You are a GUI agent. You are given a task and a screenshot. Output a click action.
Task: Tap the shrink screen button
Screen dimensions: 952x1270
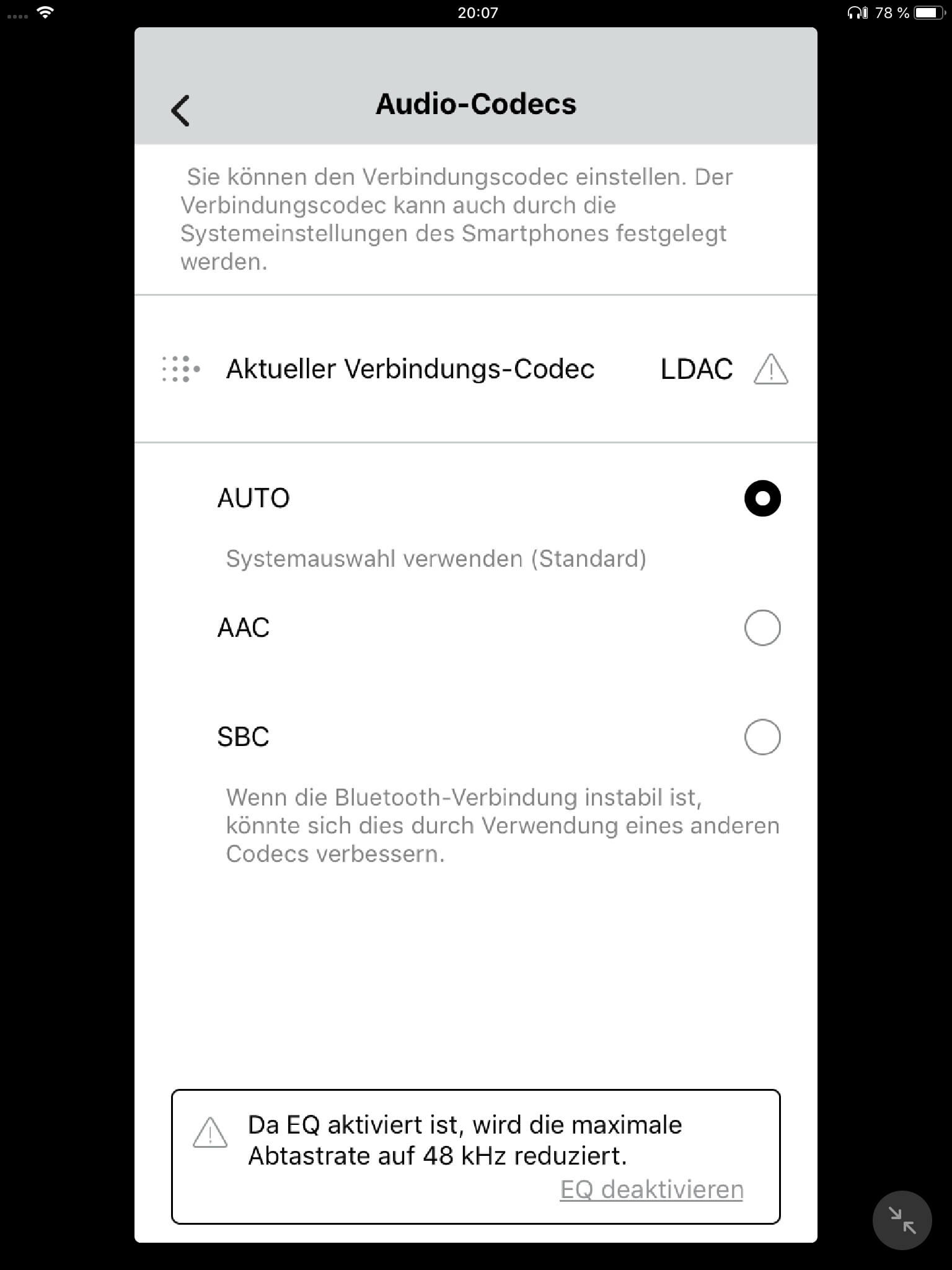902,1220
